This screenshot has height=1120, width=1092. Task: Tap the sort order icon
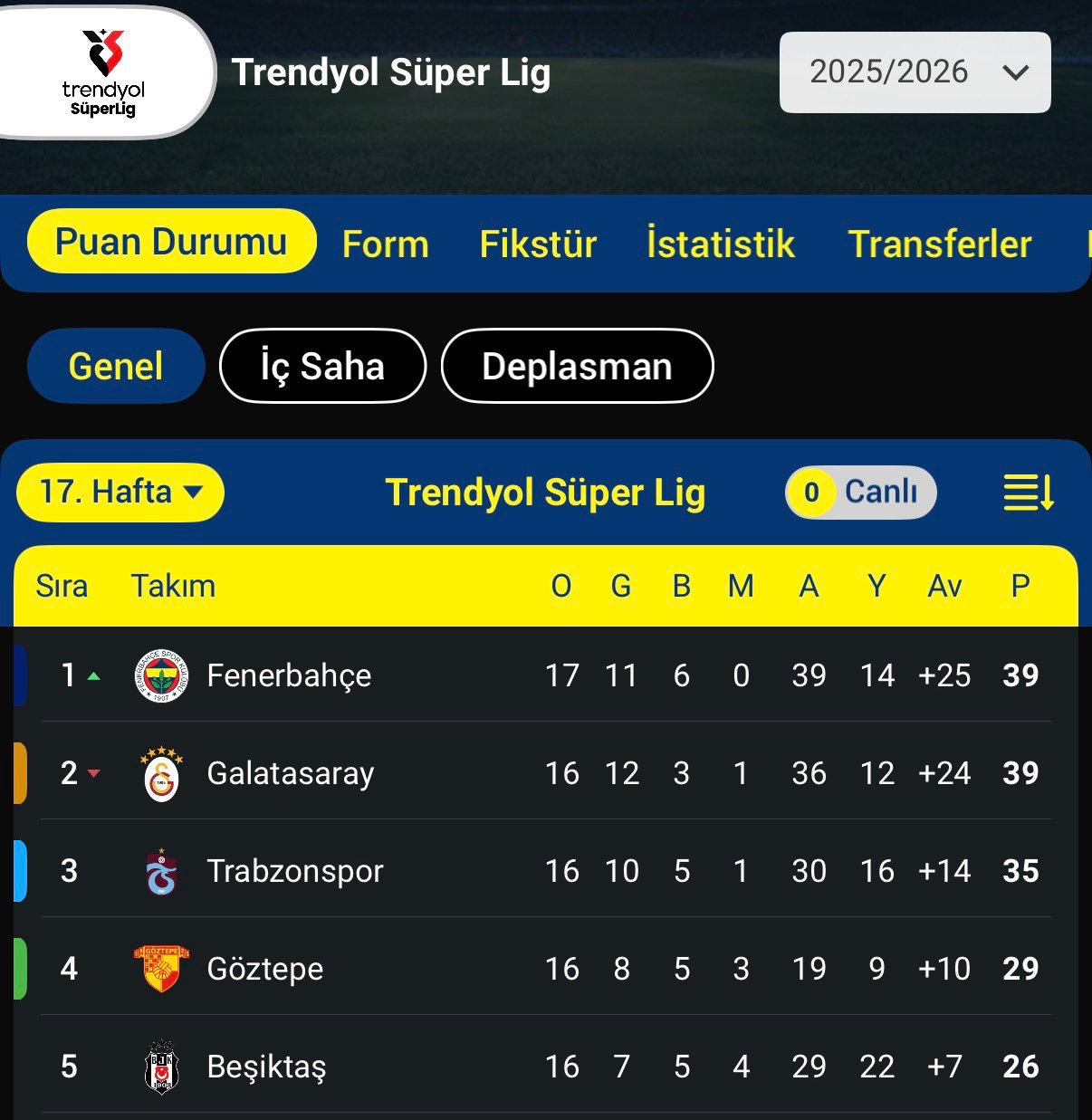pos(1029,492)
